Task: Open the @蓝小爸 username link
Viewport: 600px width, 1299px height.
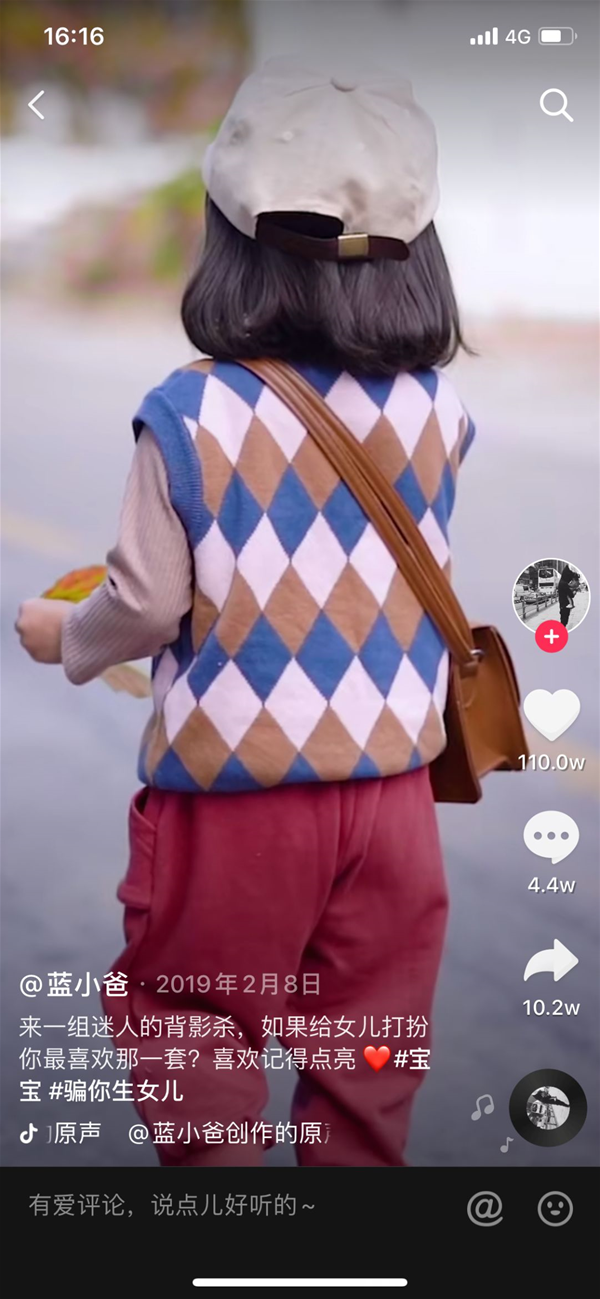Action: [75, 984]
